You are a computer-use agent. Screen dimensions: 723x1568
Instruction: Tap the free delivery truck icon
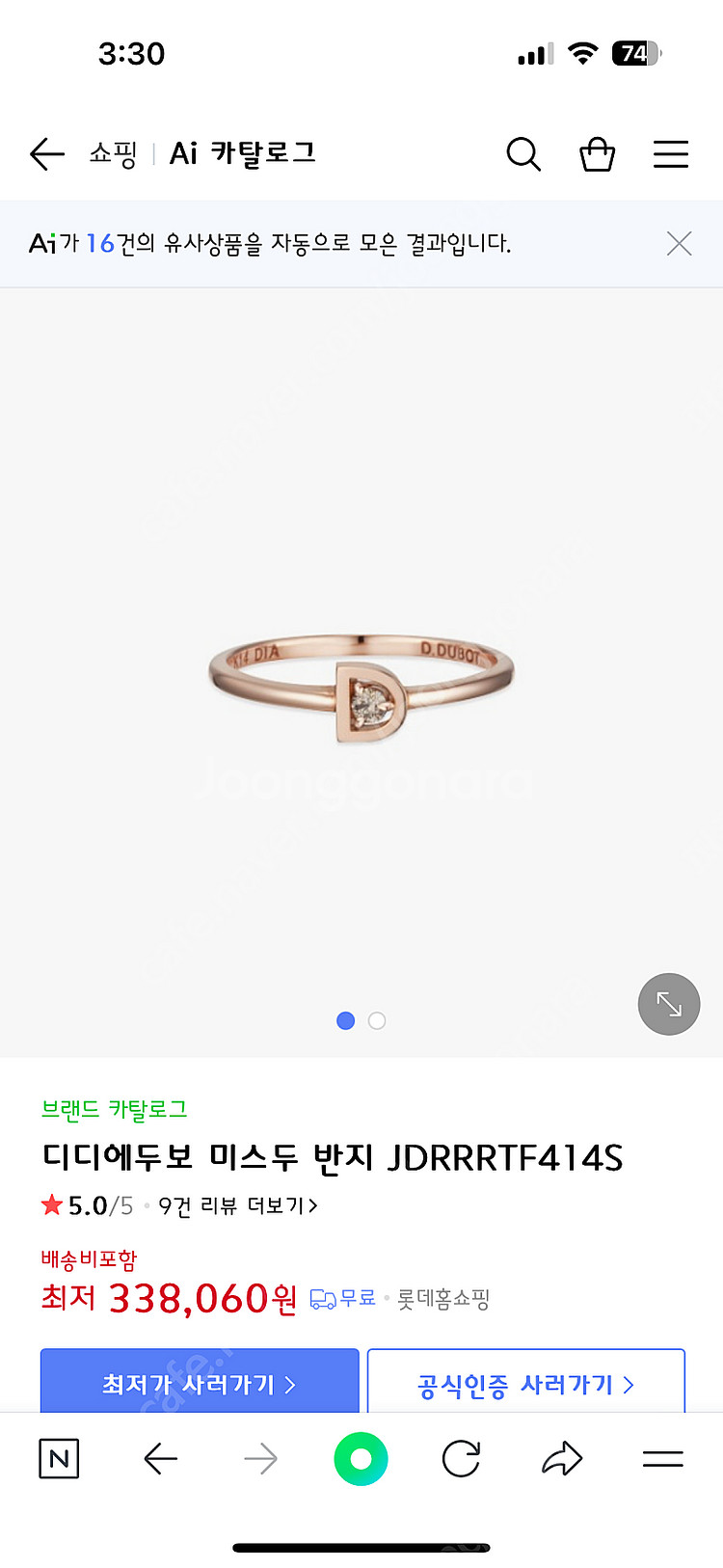point(322,1298)
